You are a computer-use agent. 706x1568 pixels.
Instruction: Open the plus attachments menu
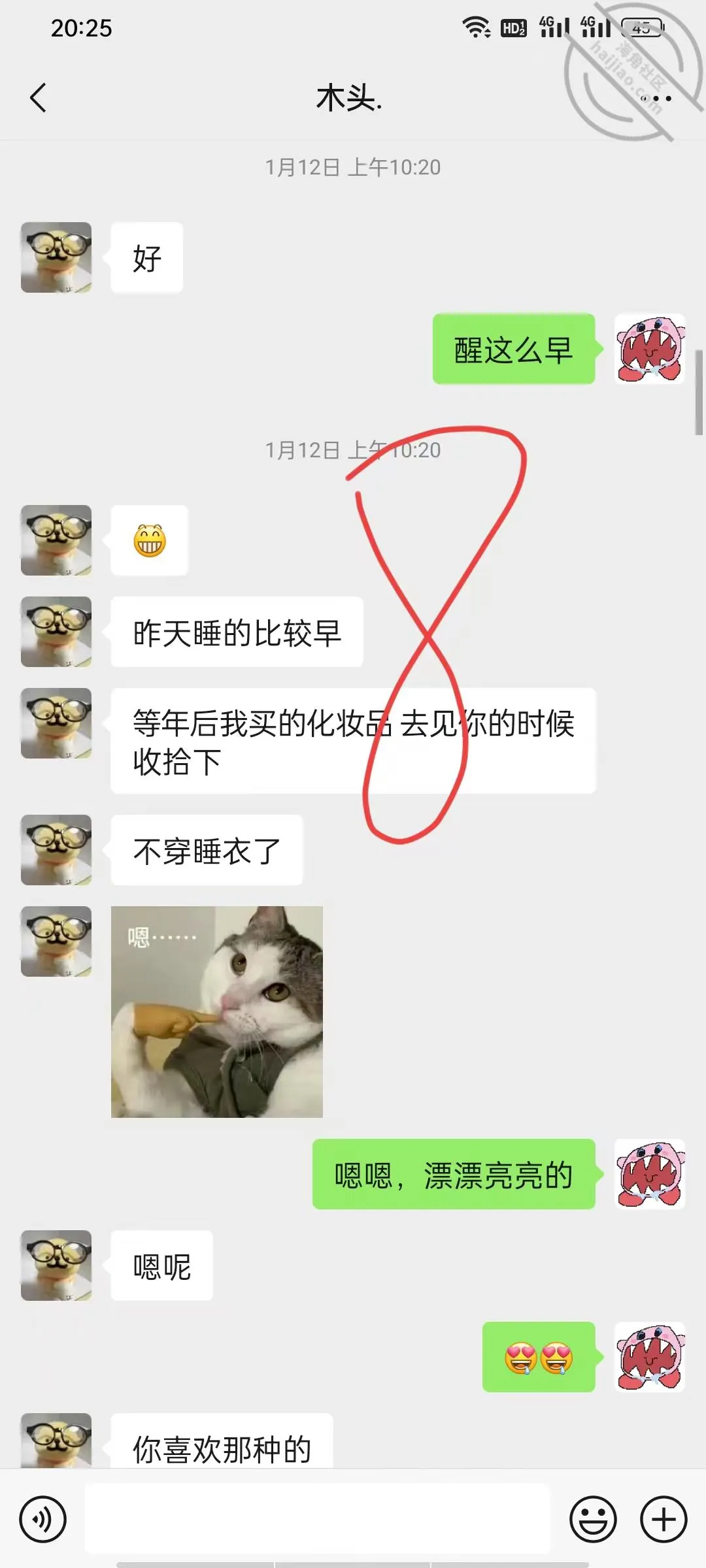[x=664, y=1520]
